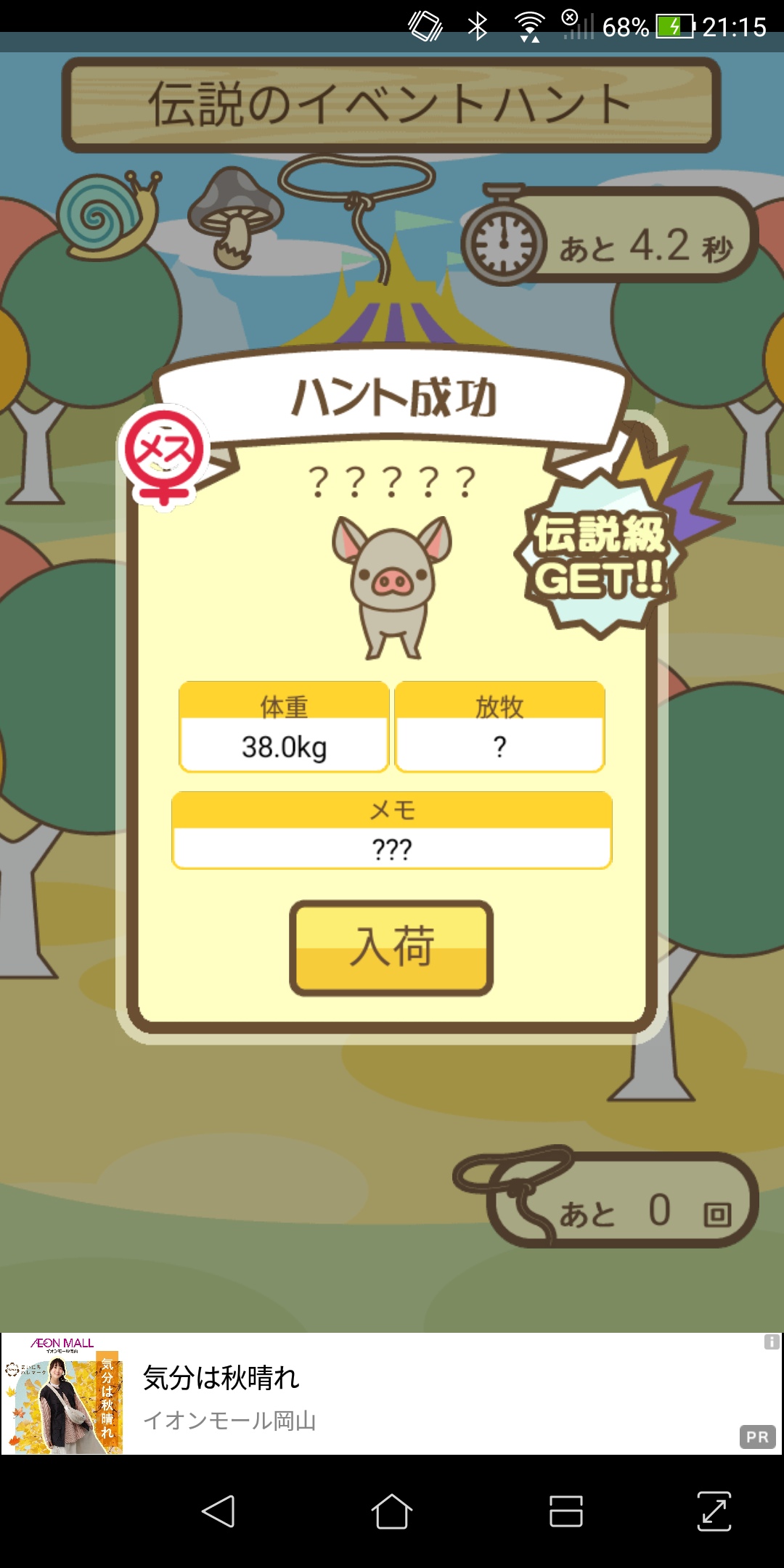
Task: Tap the 入荷 button
Action: pos(391,948)
